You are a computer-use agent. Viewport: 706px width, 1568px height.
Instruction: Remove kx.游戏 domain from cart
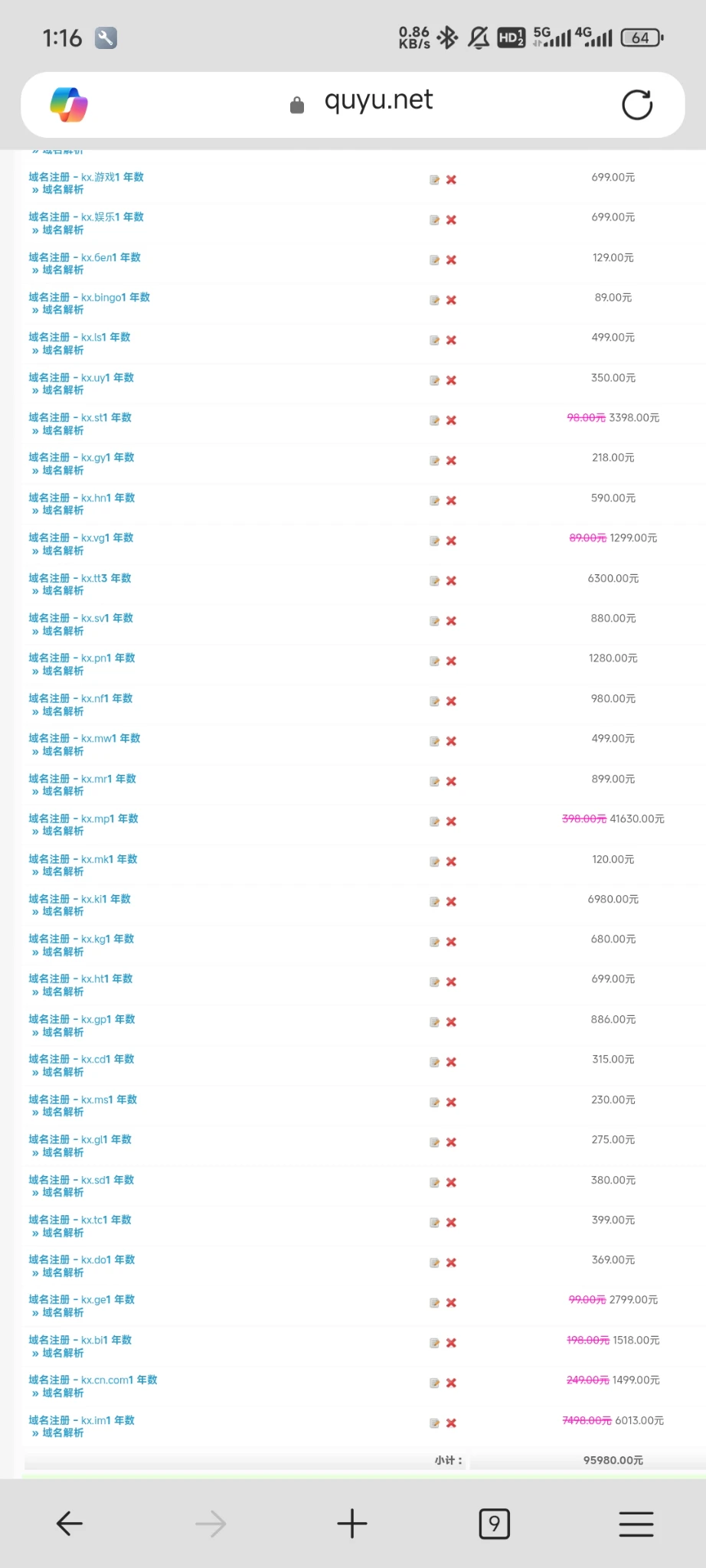(451, 180)
